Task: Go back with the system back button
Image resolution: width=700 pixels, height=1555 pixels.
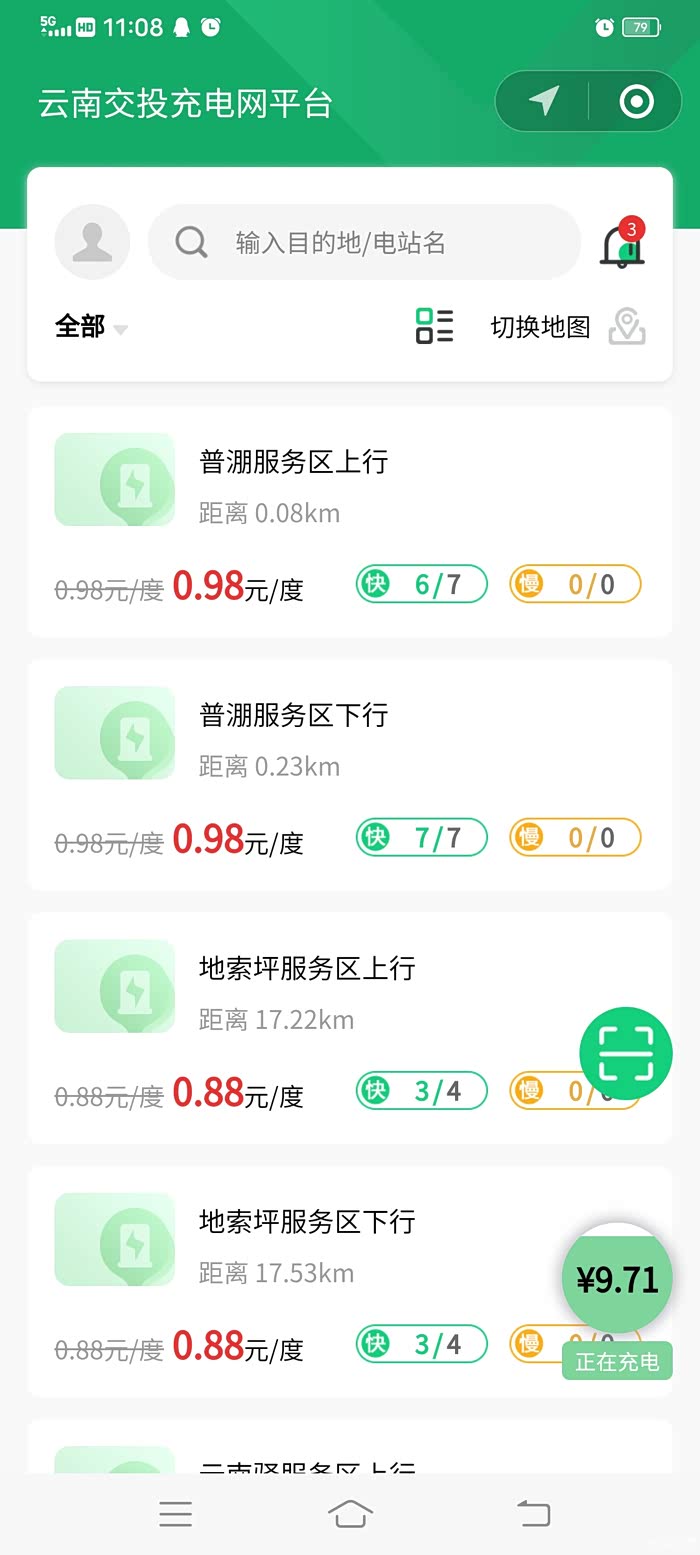Action: coord(533,1514)
